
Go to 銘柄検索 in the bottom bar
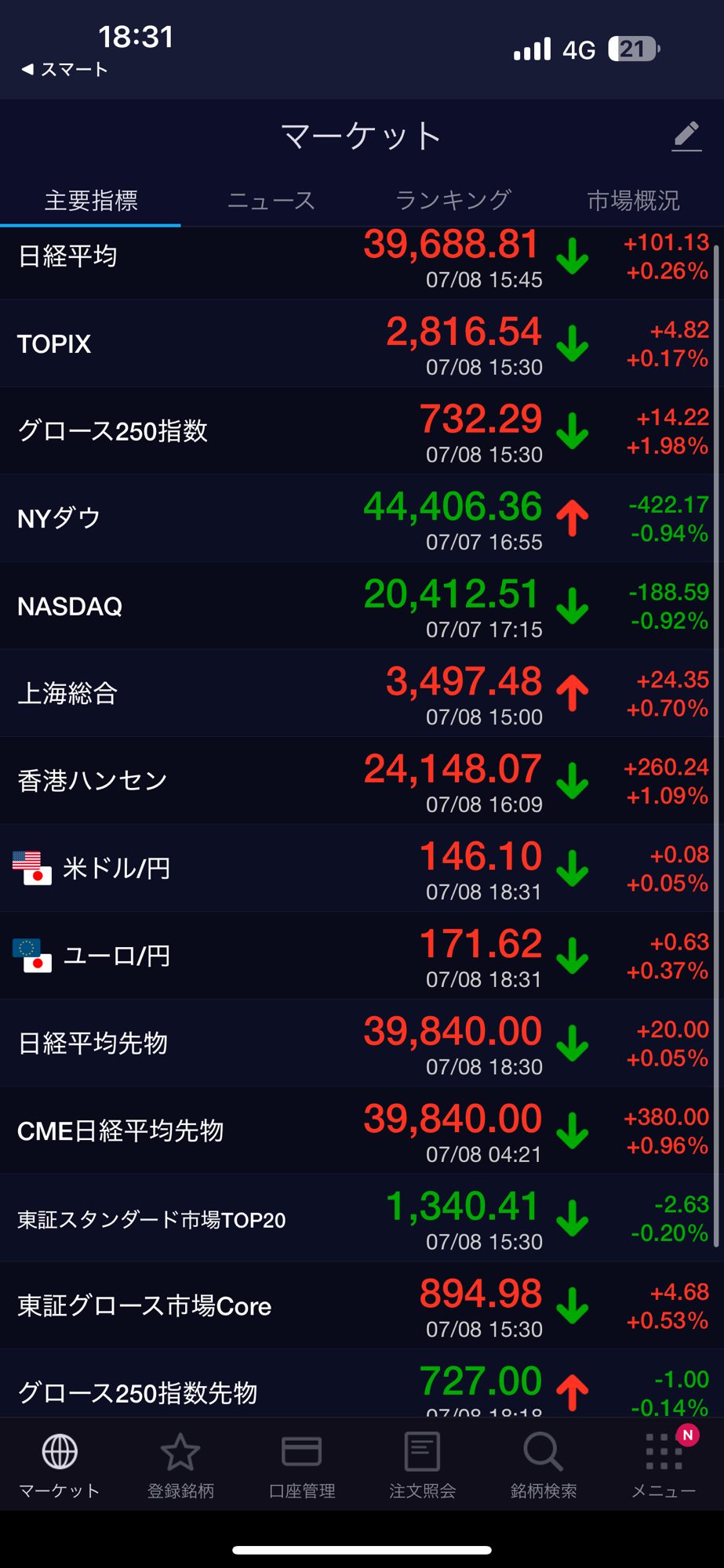pyautogui.click(x=543, y=1464)
